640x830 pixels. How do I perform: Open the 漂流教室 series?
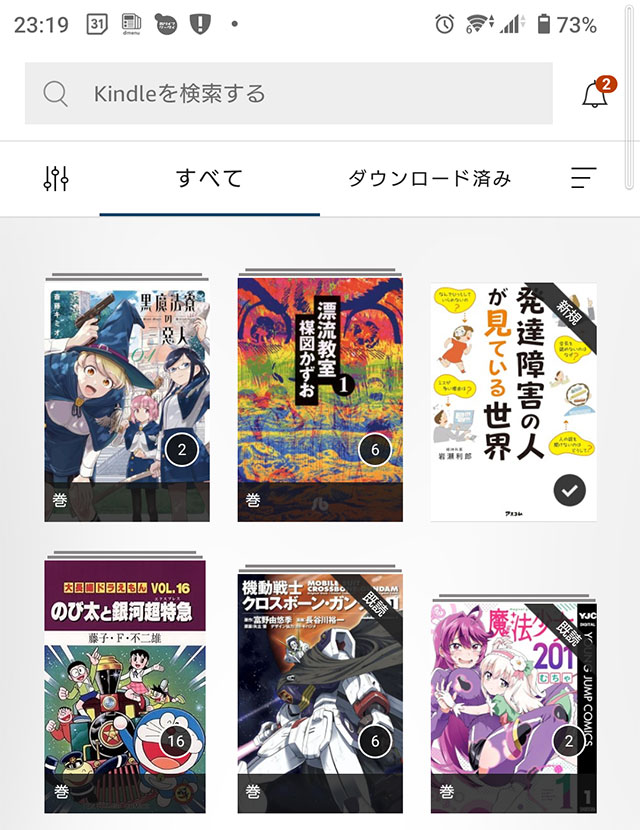(320, 400)
